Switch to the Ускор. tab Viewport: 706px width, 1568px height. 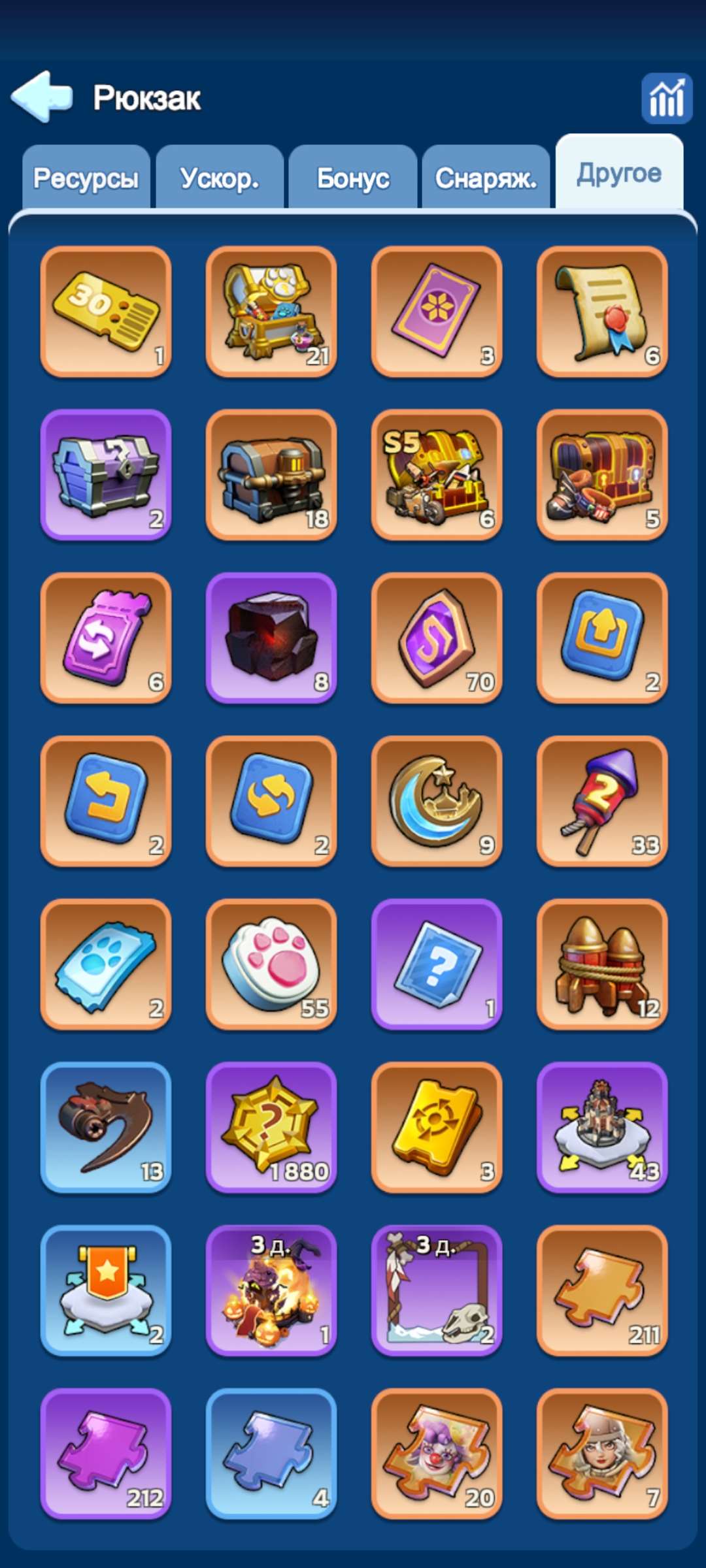pyautogui.click(x=220, y=178)
